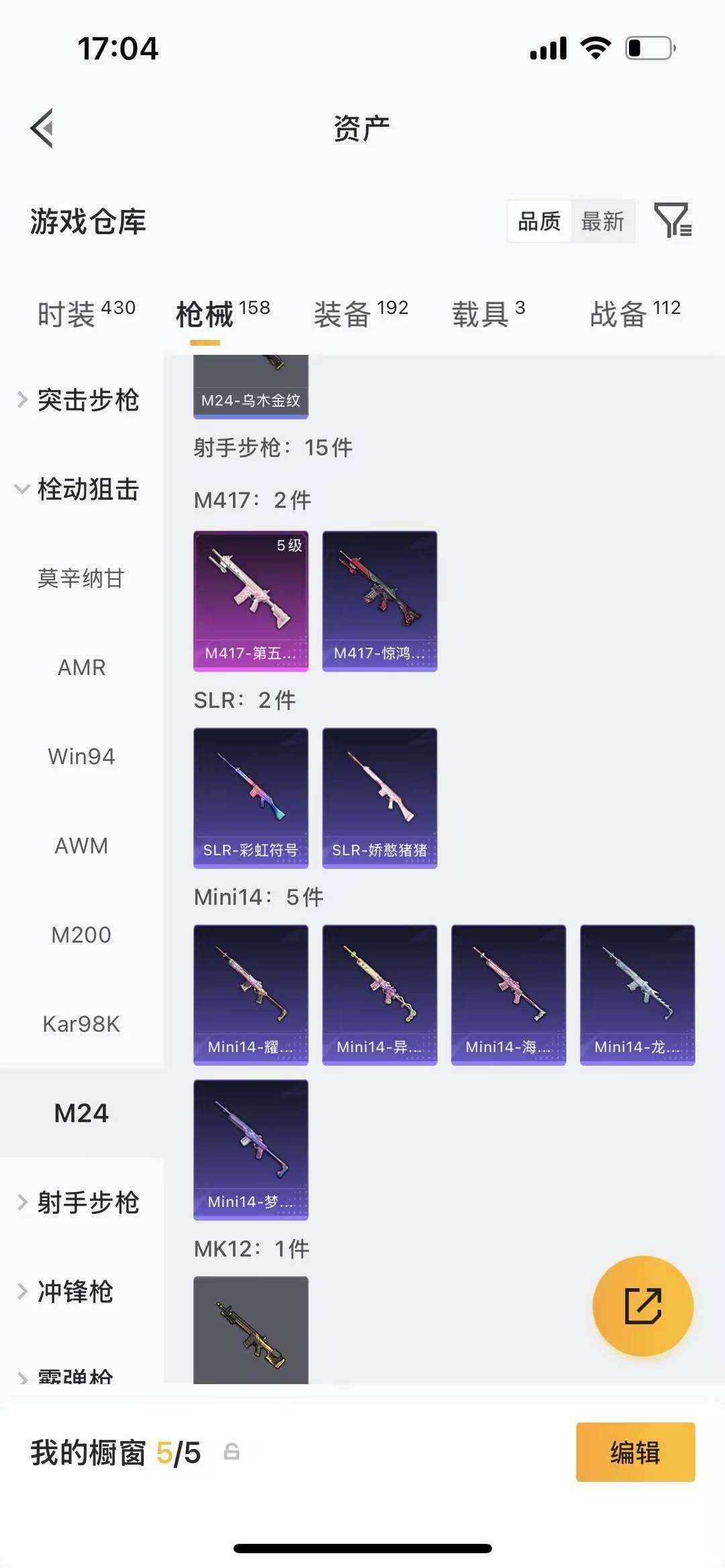Click the back arrow to leave 资产 page
Screen dimensions: 725x1568
tap(40, 127)
